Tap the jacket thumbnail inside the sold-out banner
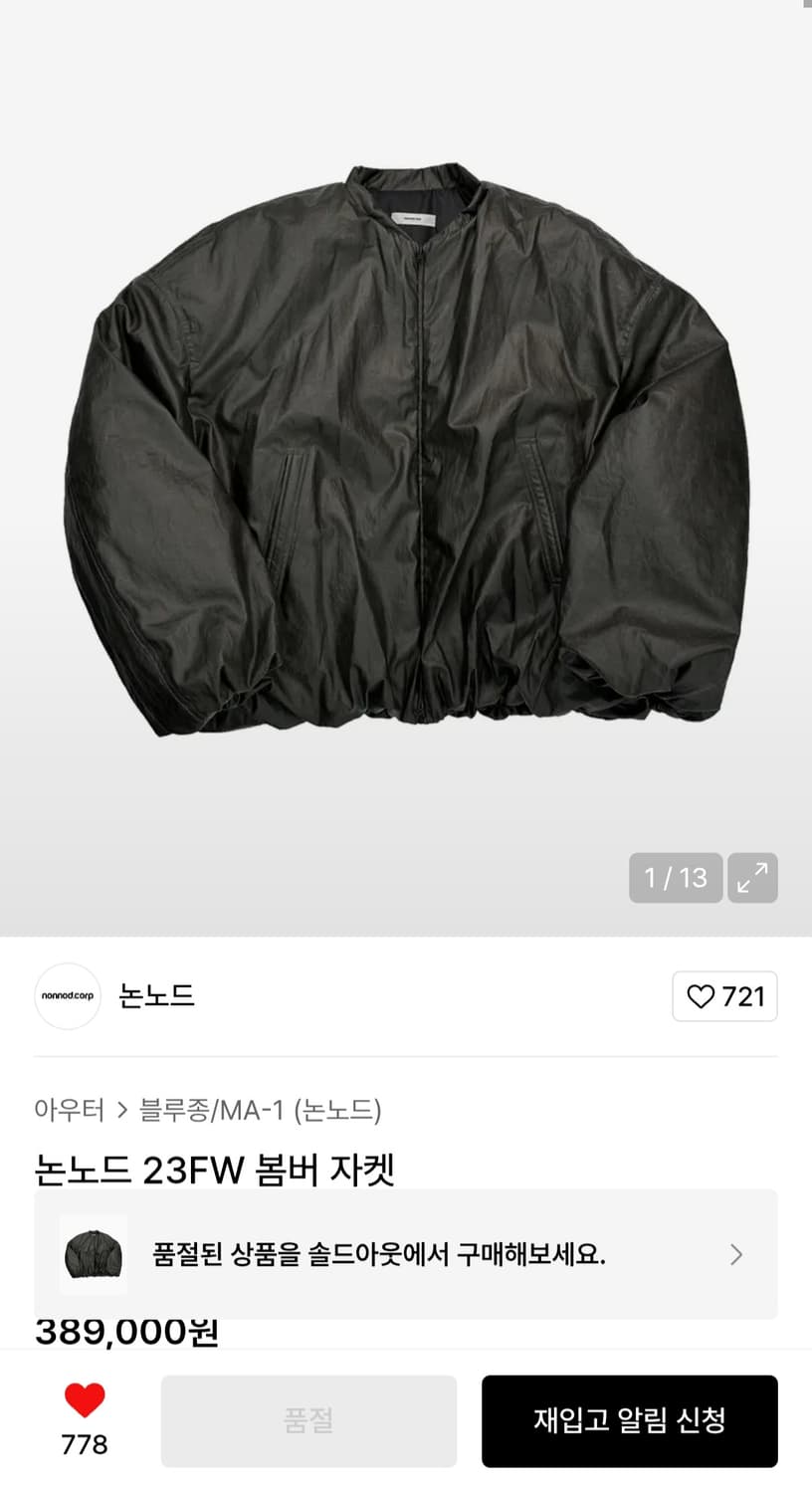Screen dimensions: 812x1493 click(93, 1255)
